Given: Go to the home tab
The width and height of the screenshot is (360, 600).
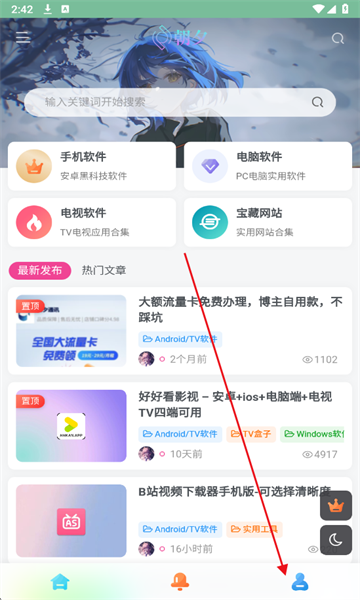Looking at the screenshot, I should coord(60,582).
